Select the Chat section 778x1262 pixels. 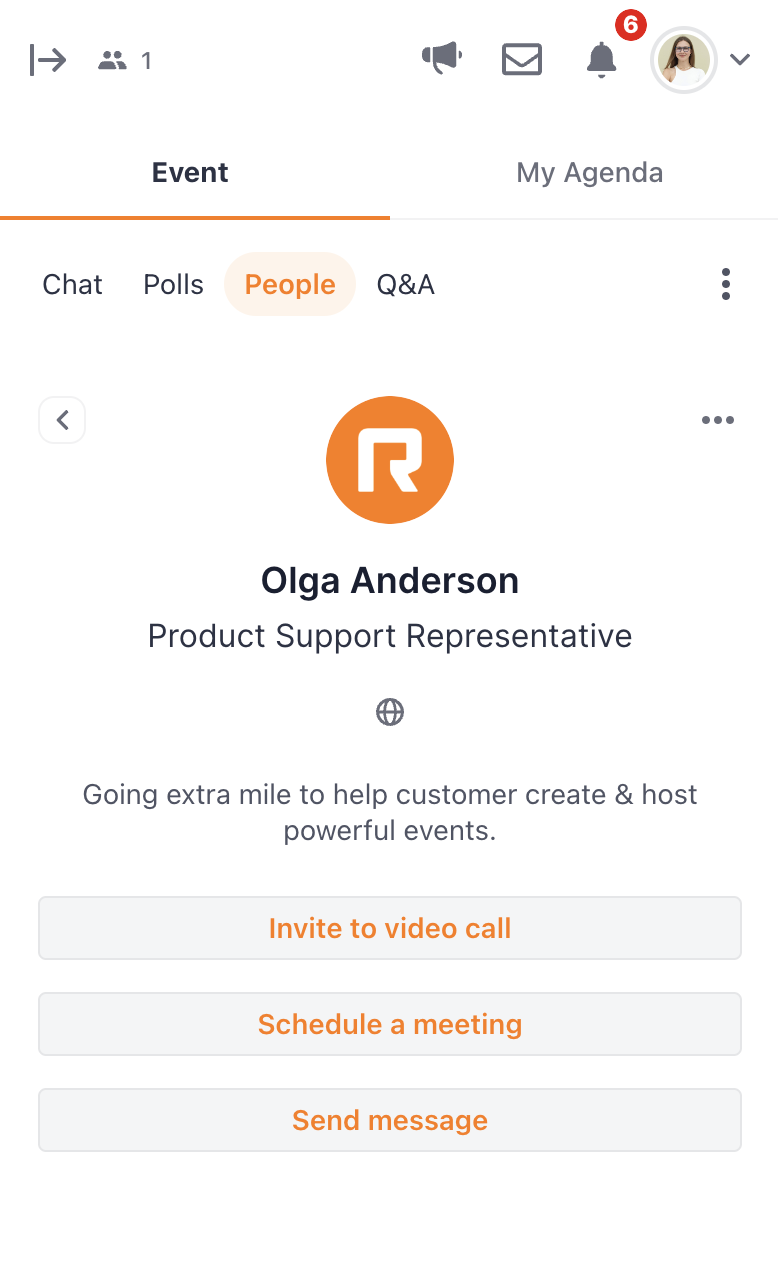[73, 285]
